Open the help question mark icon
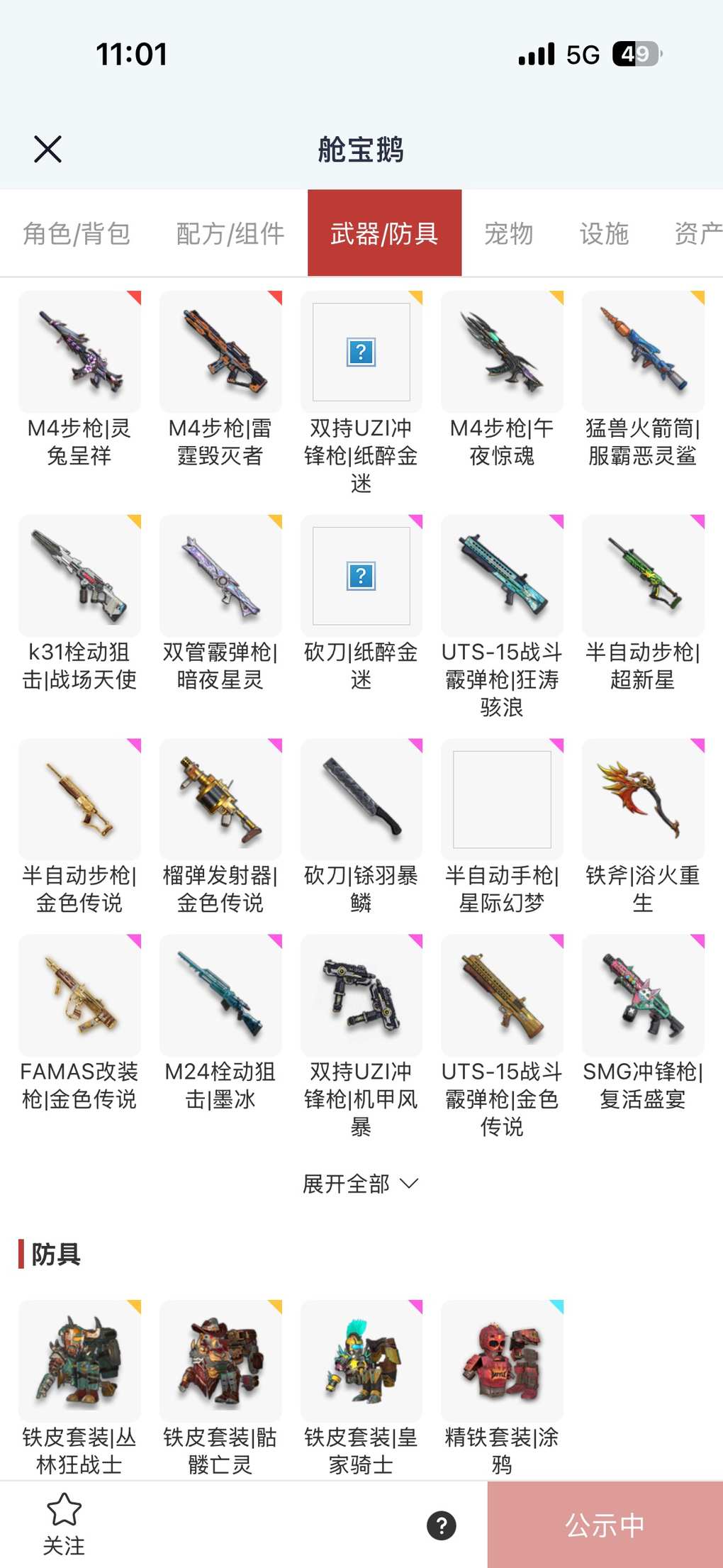Screen dimensions: 723x1568 pyautogui.click(x=442, y=1525)
